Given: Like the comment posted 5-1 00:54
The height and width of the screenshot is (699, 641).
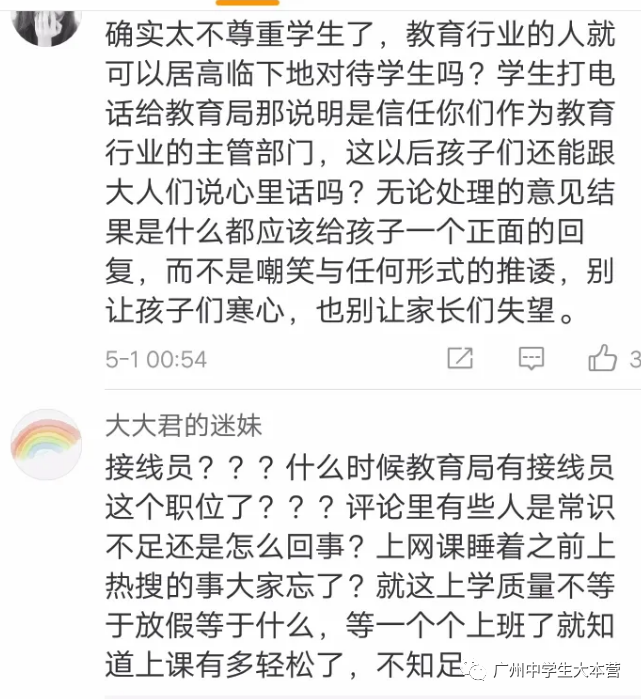Looking at the screenshot, I should pyautogui.click(x=603, y=358).
